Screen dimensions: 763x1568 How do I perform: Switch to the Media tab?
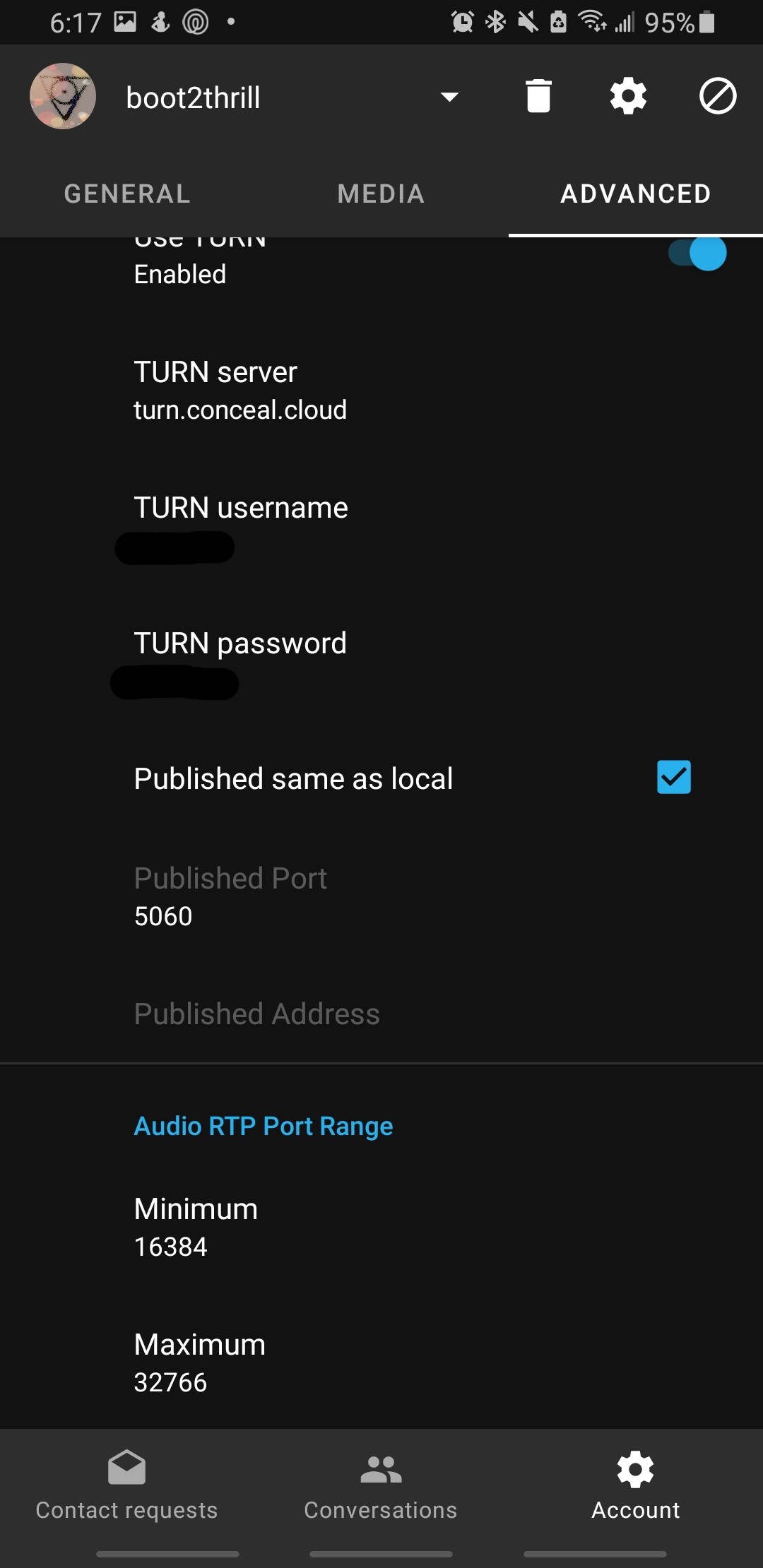pos(381,194)
